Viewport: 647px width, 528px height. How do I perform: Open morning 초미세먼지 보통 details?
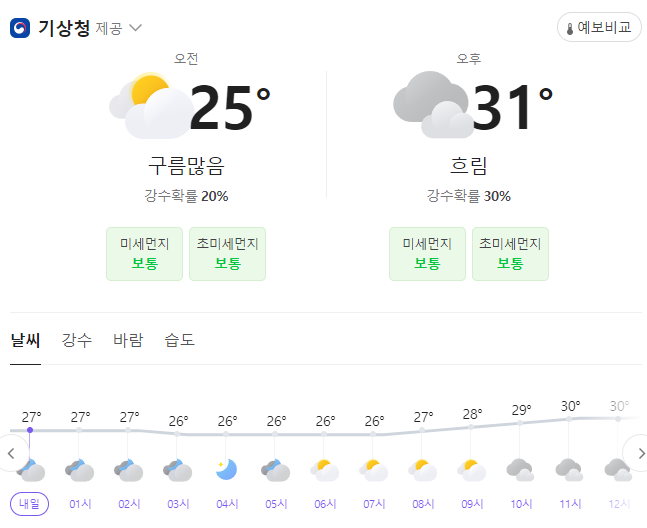pos(227,254)
